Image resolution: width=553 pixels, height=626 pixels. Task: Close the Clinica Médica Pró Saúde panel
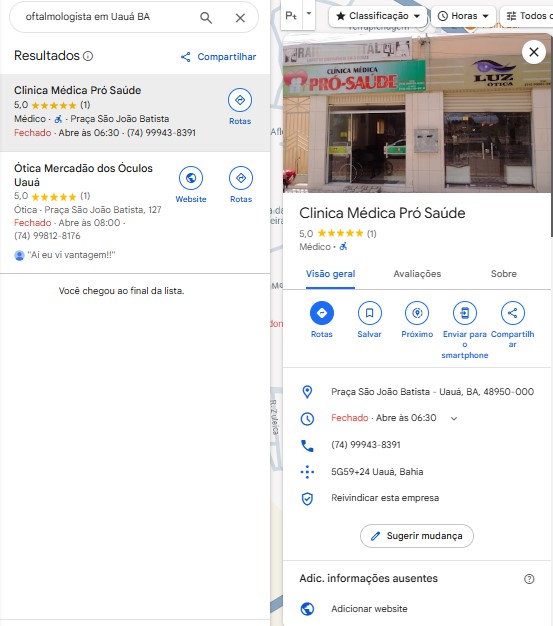(x=533, y=52)
